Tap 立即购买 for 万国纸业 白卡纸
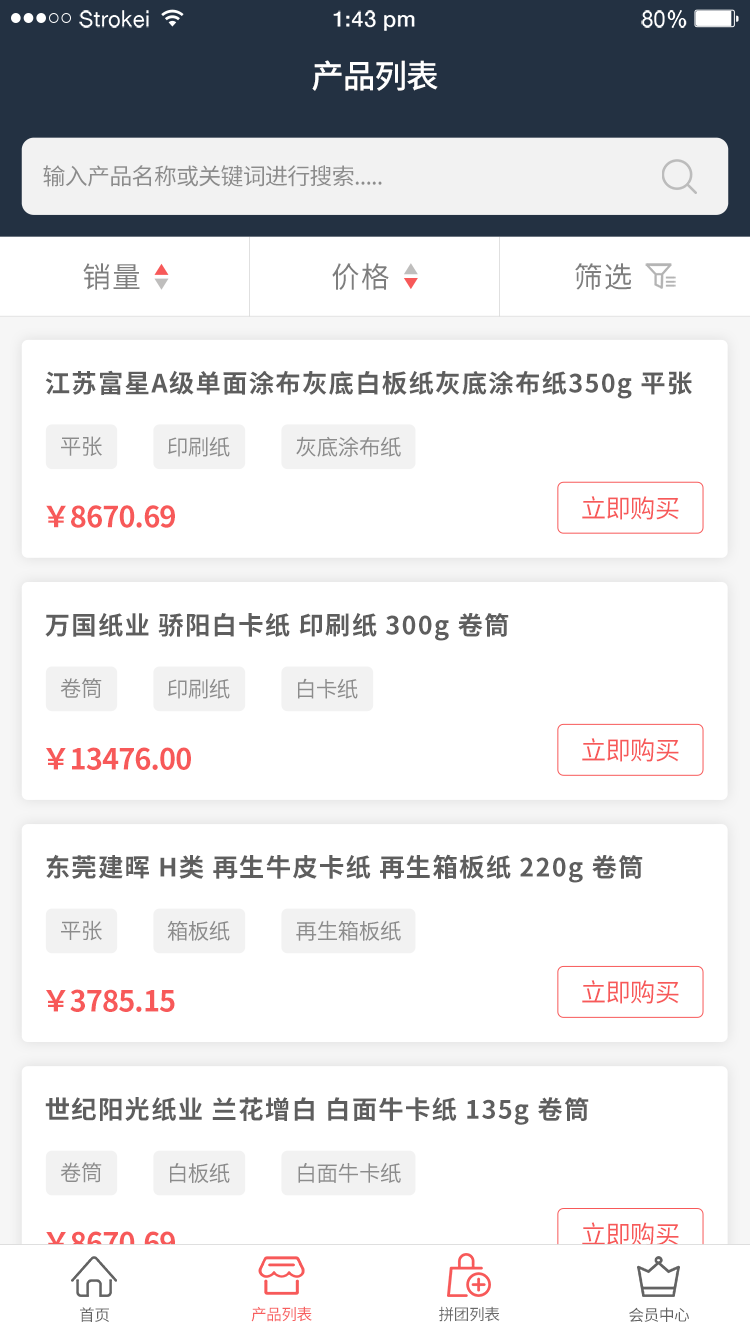750x1333 pixels. 630,750
